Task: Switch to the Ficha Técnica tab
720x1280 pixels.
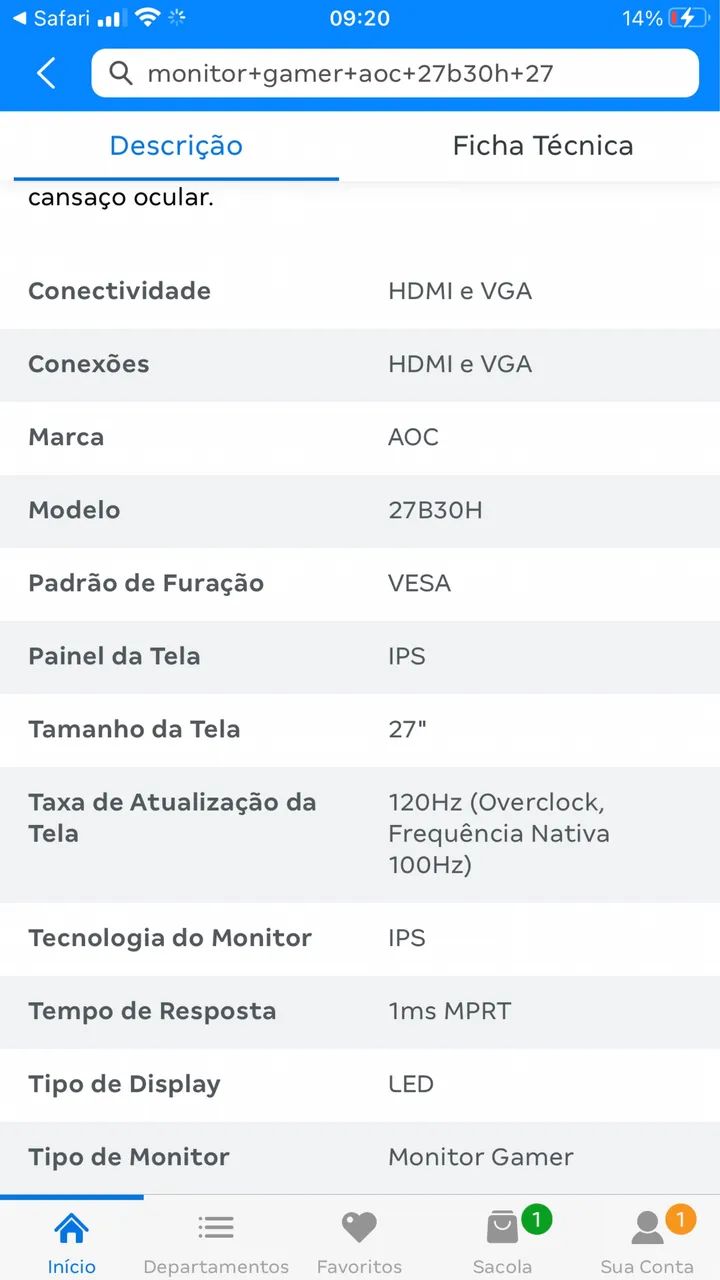Action: tap(543, 145)
